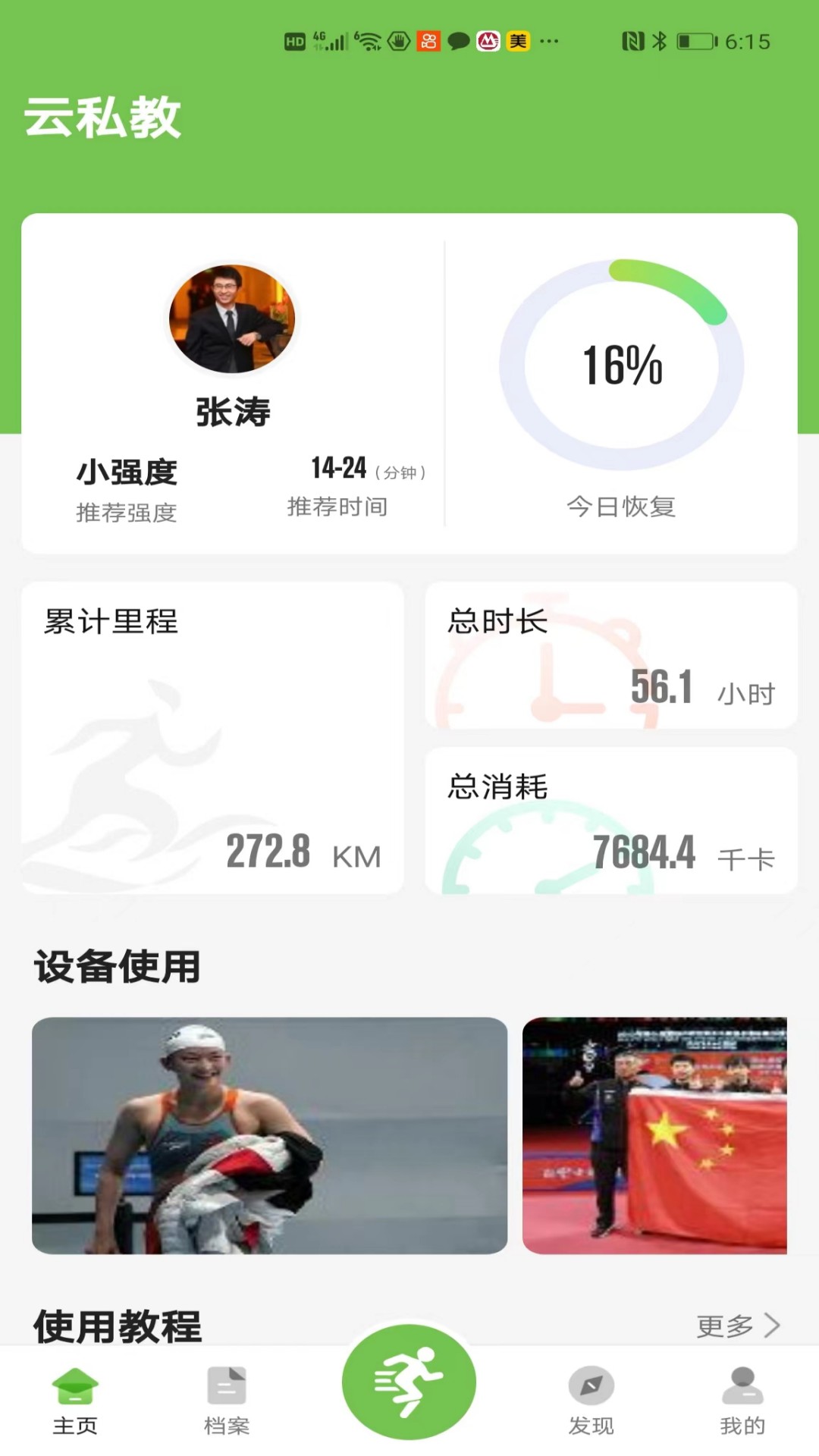The width and height of the screenshot is (819, 1456).
Task: Open the 主页 home icon in bottom navigation
Action: click(x=74, y=1386)
